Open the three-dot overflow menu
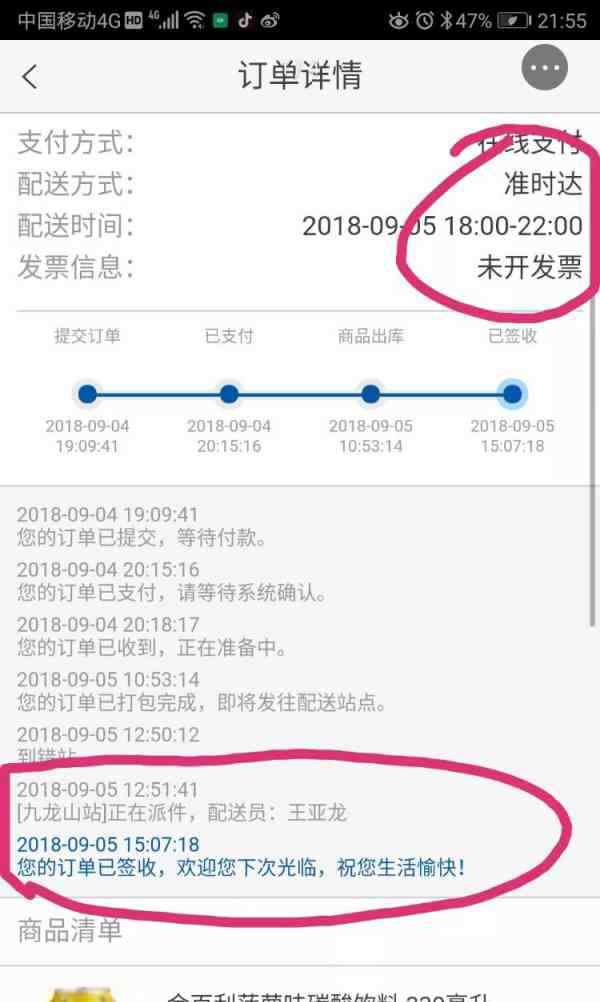 pyautogui.click(x=544, y=68)
